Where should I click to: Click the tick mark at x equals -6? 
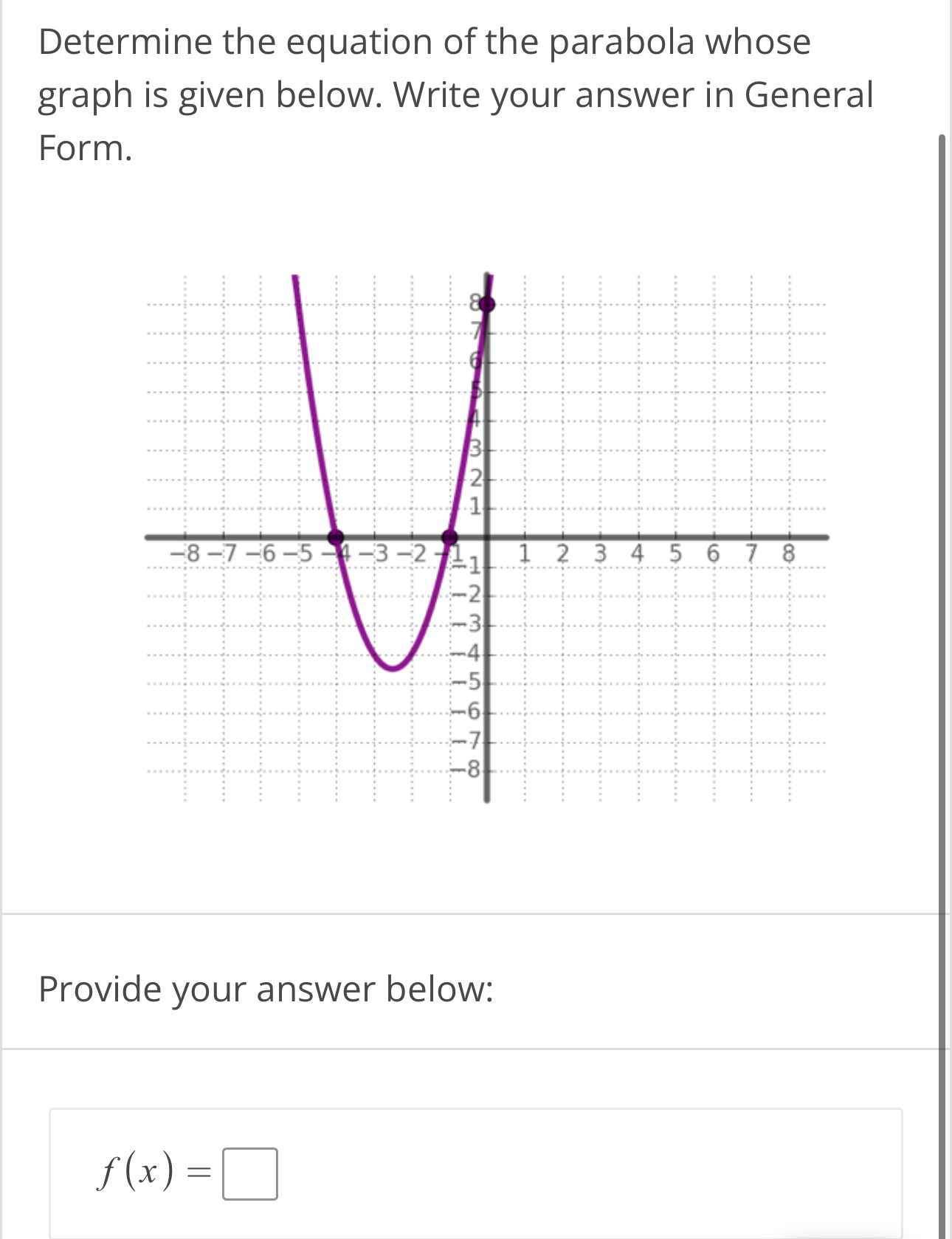tap(259, 537)
